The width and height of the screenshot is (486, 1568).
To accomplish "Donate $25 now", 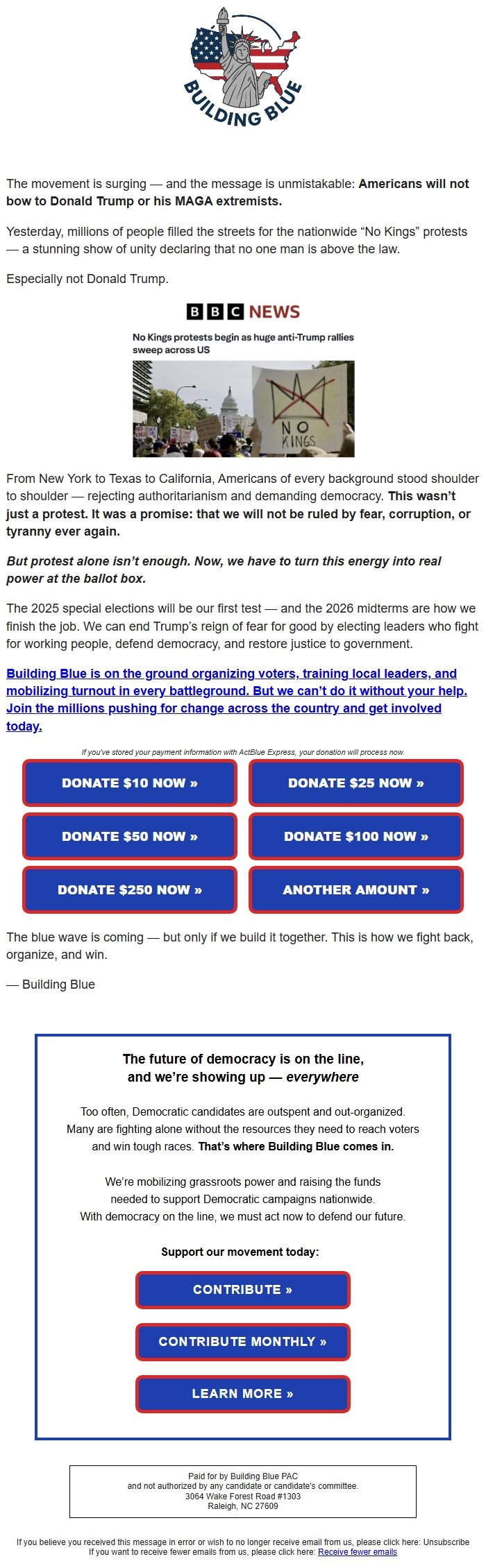I will pos(356,783).
